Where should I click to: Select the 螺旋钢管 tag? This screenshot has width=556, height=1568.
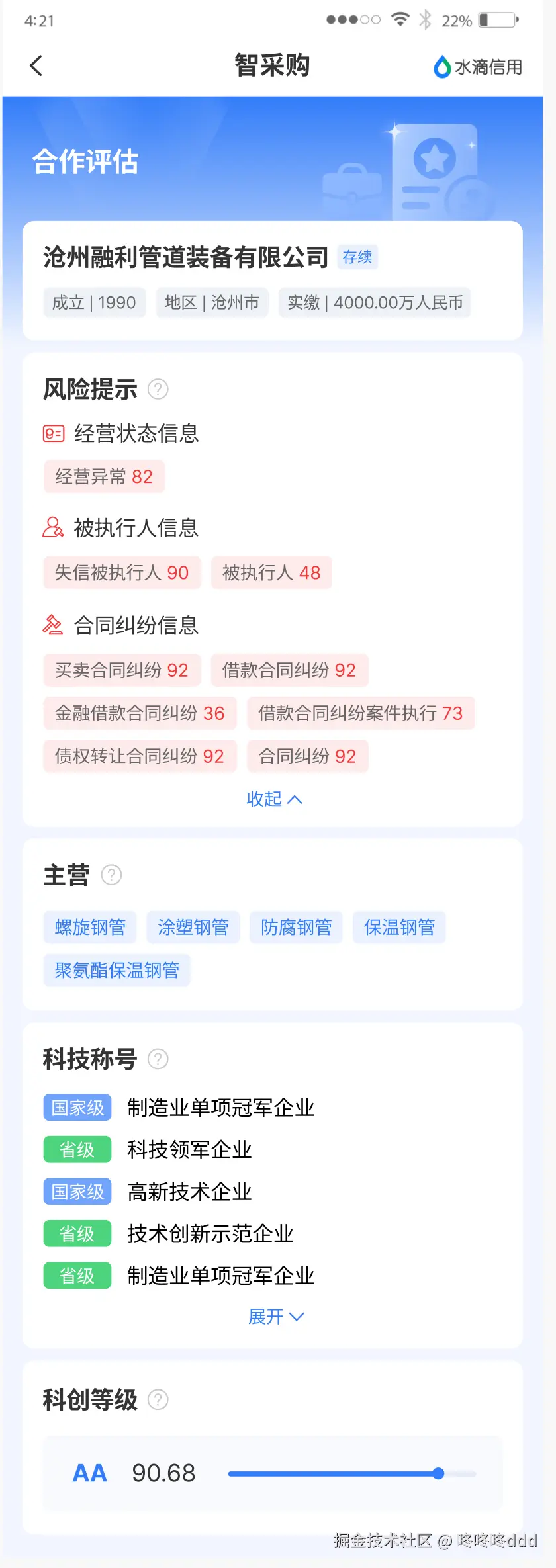pos(90,928)
